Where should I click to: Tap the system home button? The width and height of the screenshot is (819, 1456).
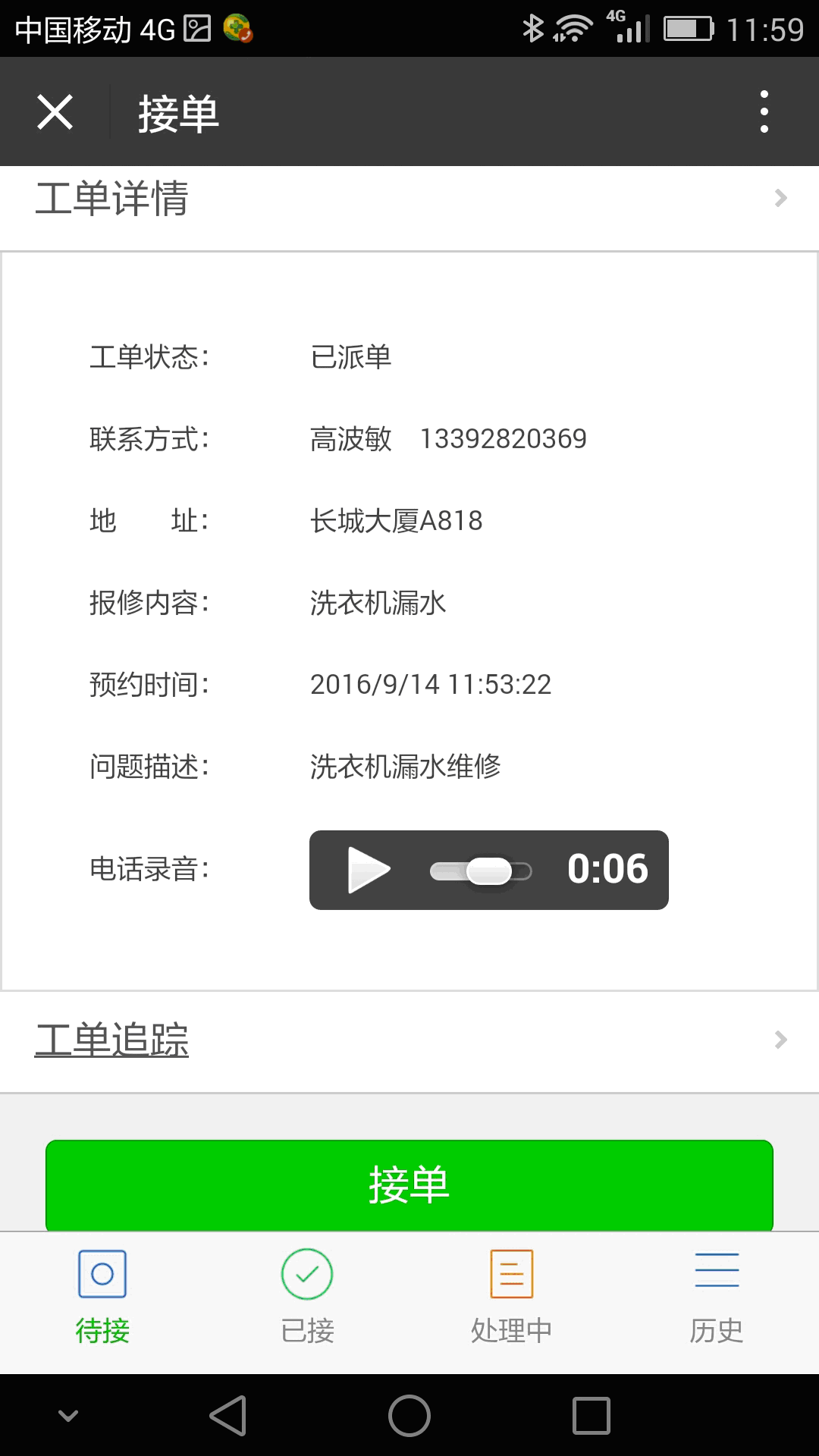click(x=409, y=1416)
